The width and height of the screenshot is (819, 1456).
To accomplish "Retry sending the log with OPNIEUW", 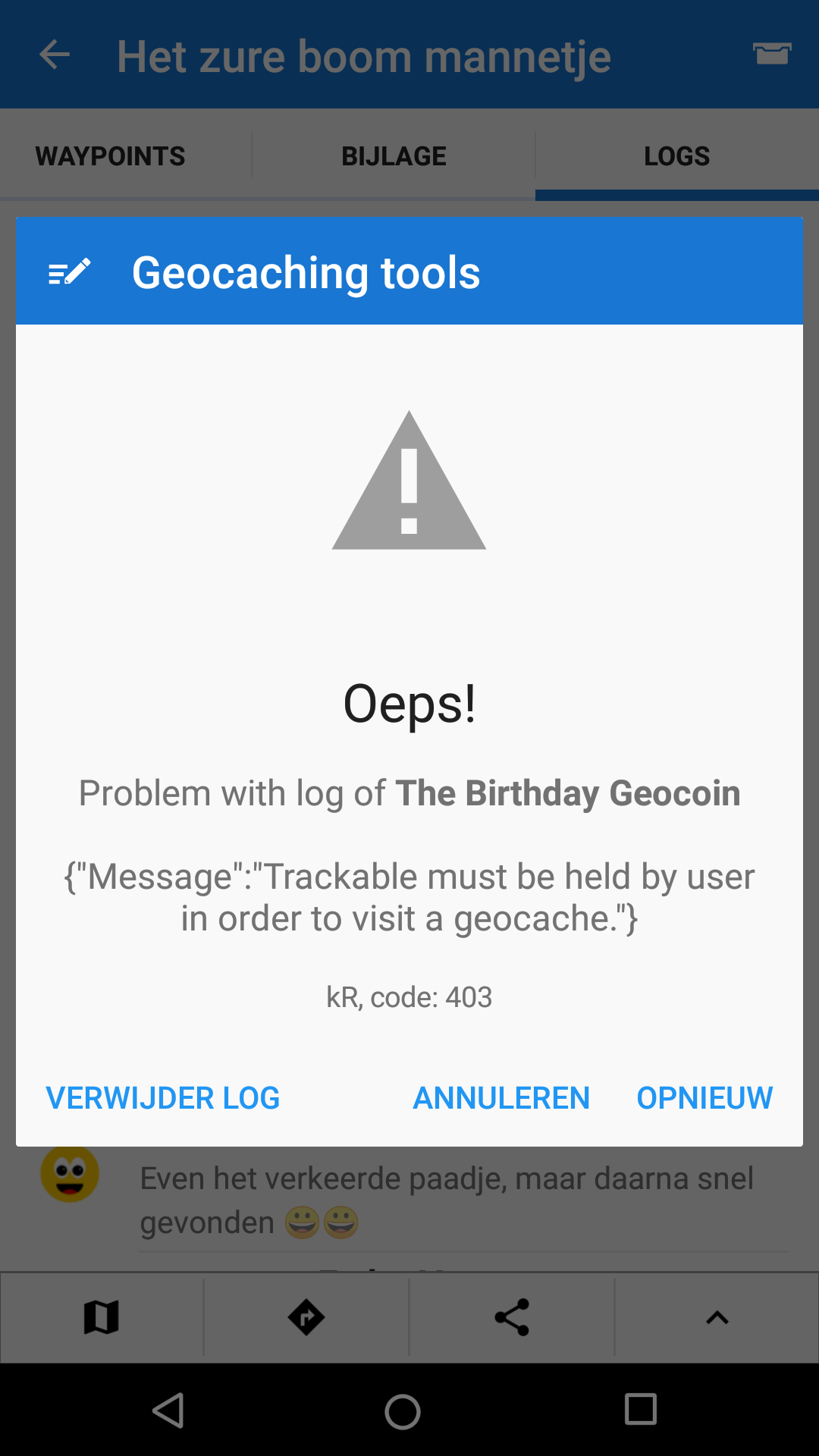I will tap(704, 1098).
